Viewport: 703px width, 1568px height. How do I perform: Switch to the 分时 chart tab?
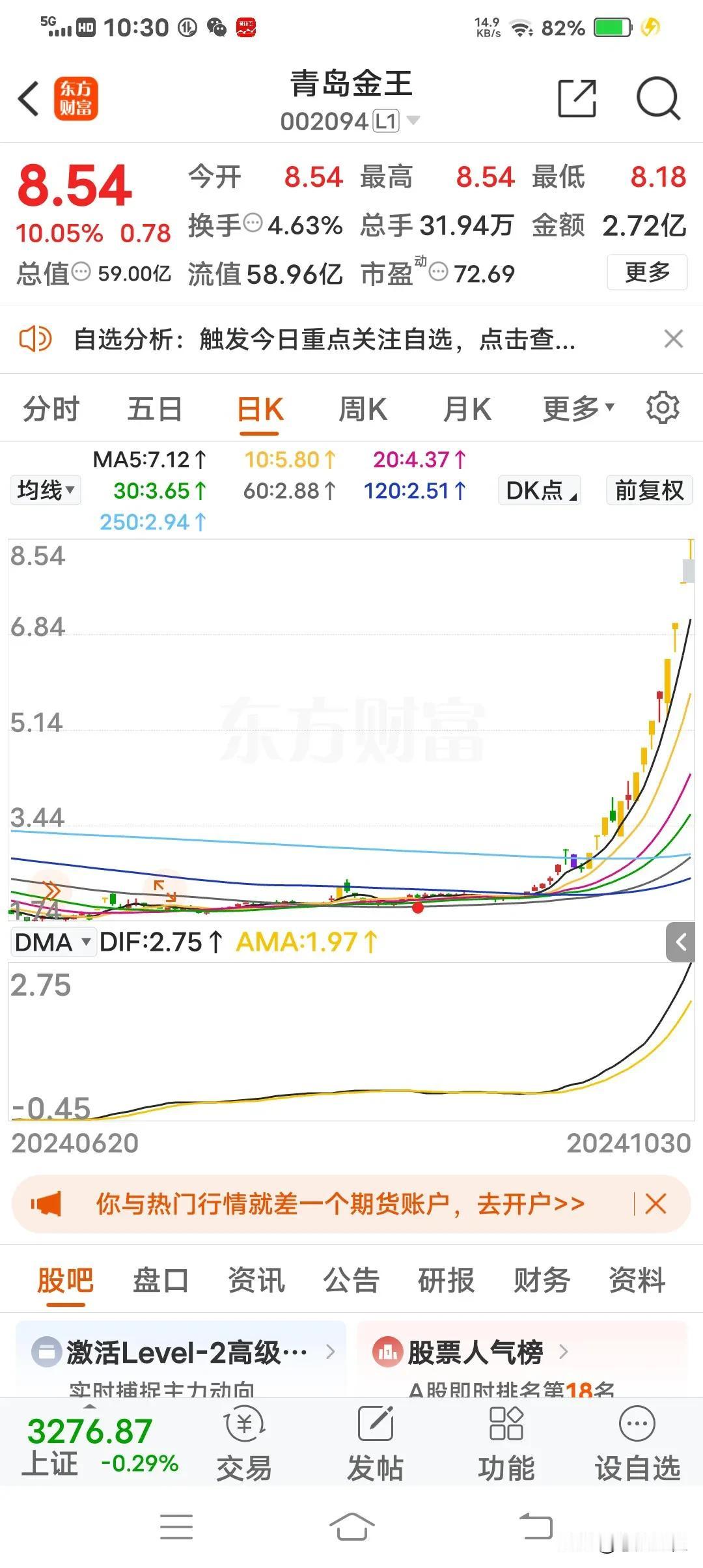pyautogui.click(x=51, y=410)
